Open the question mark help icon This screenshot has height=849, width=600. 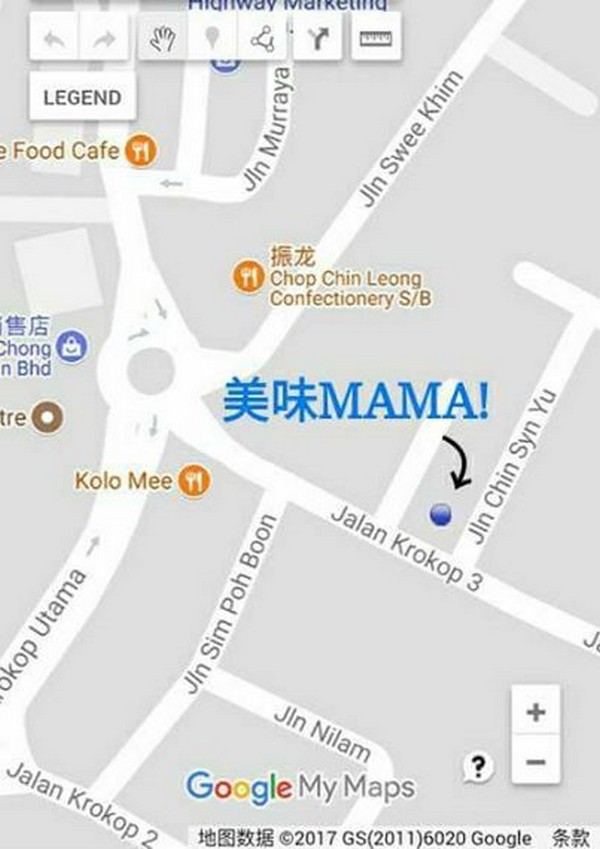tap(480, 767)
